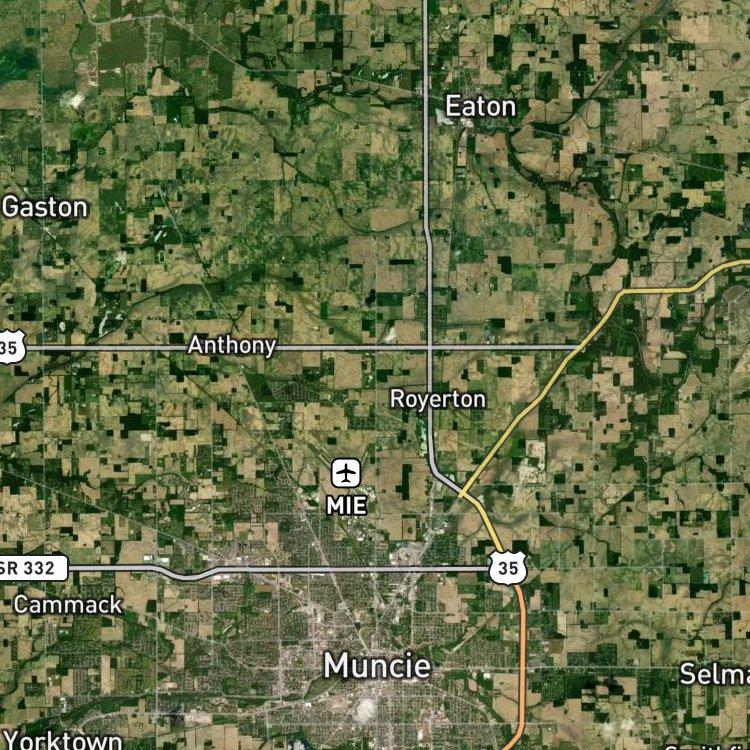The width and height of the screenshot is (750, 750).
Task: Open the Royerton place label
Action: point(437,399)
